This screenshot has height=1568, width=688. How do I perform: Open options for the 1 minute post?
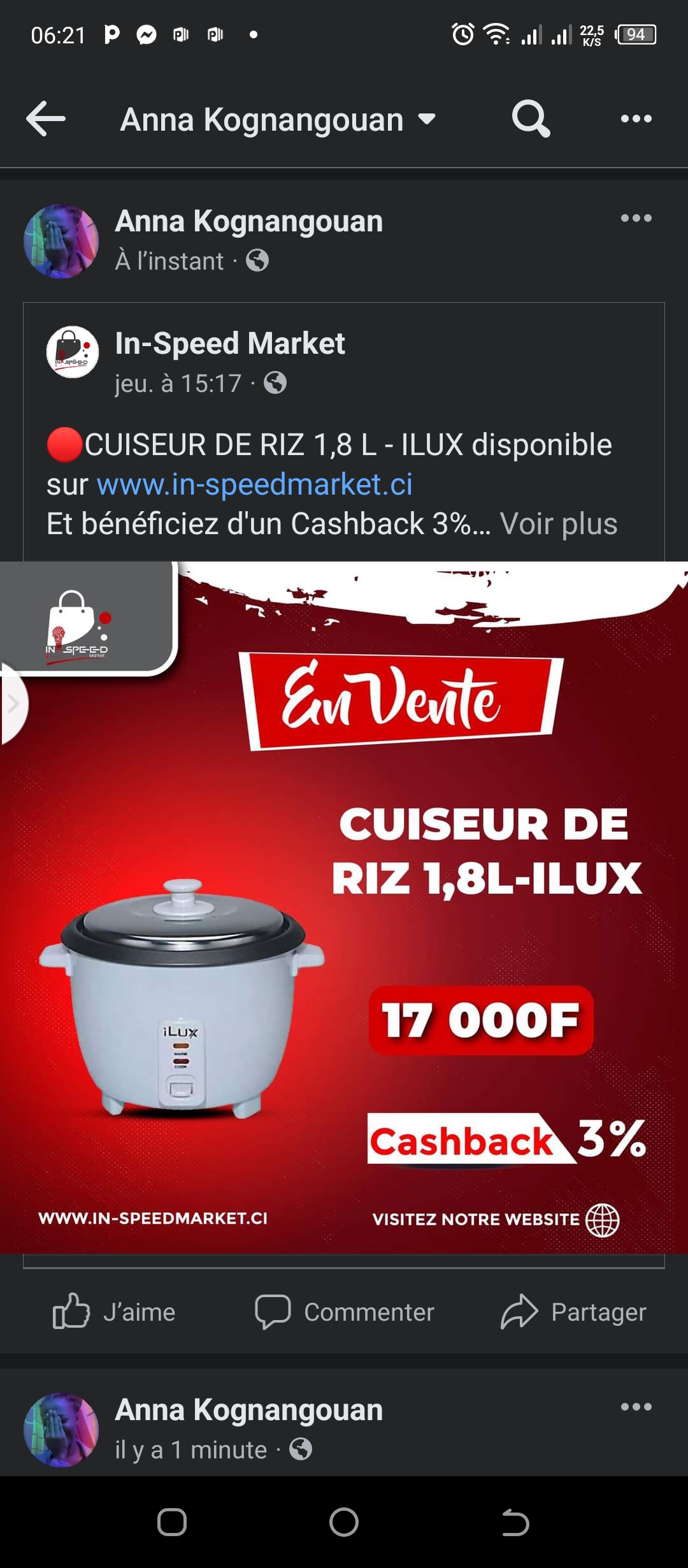[636, 1407]
